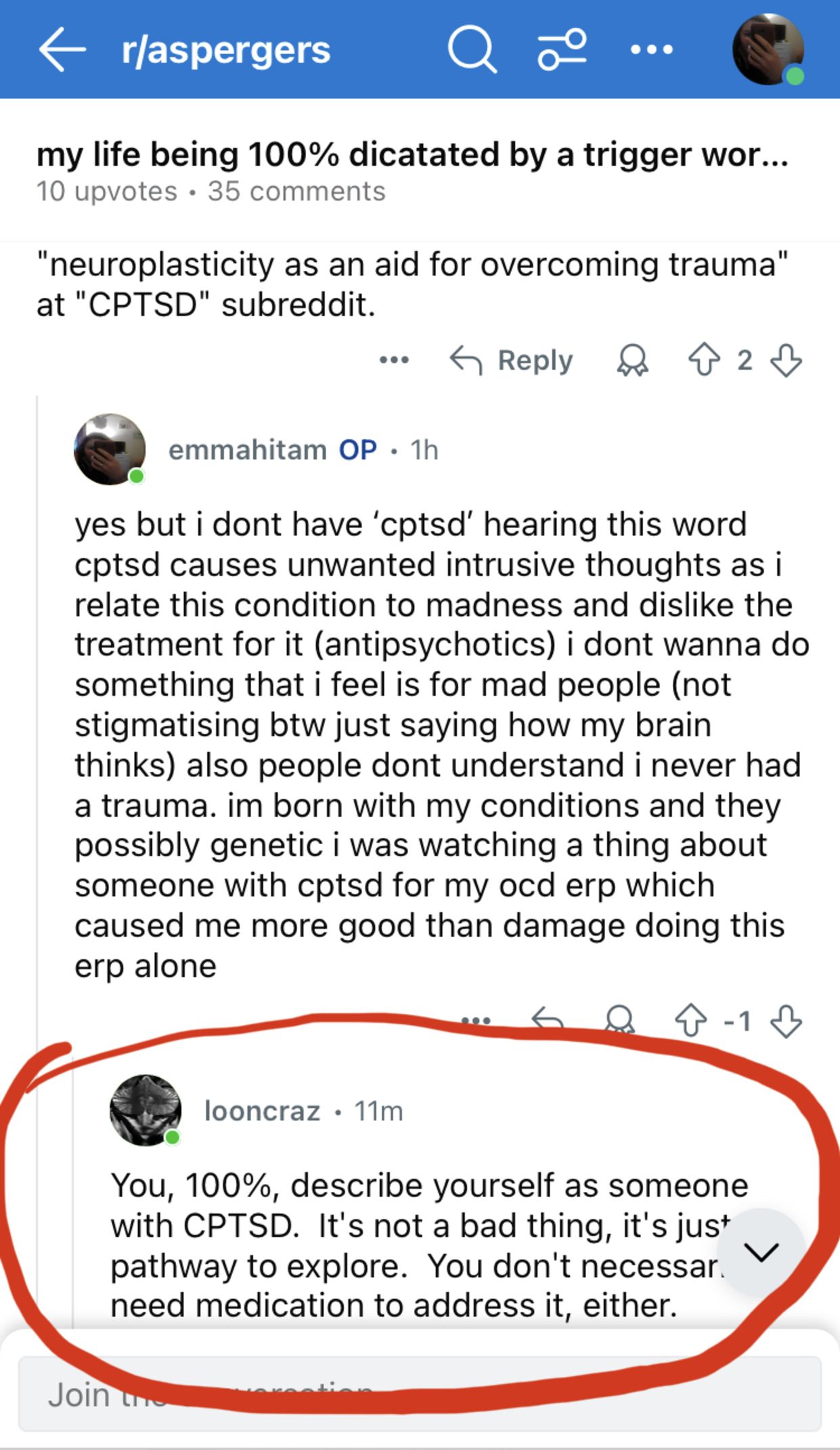Viewport: 840px width, 1450px height.
Task: Go back with the arrow icon
Action: click(62, 49)
